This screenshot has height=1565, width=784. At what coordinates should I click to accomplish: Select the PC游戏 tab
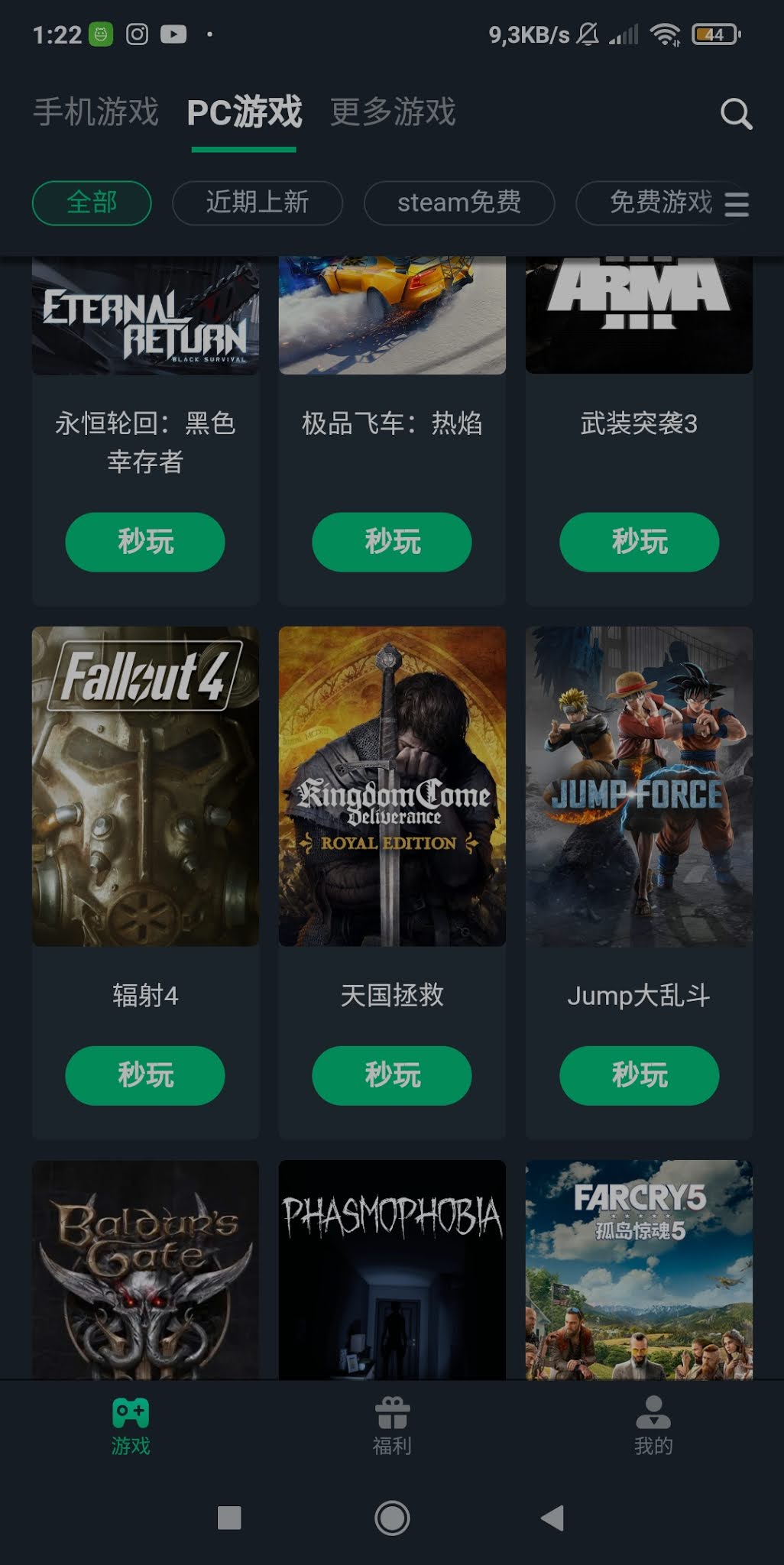245,112
